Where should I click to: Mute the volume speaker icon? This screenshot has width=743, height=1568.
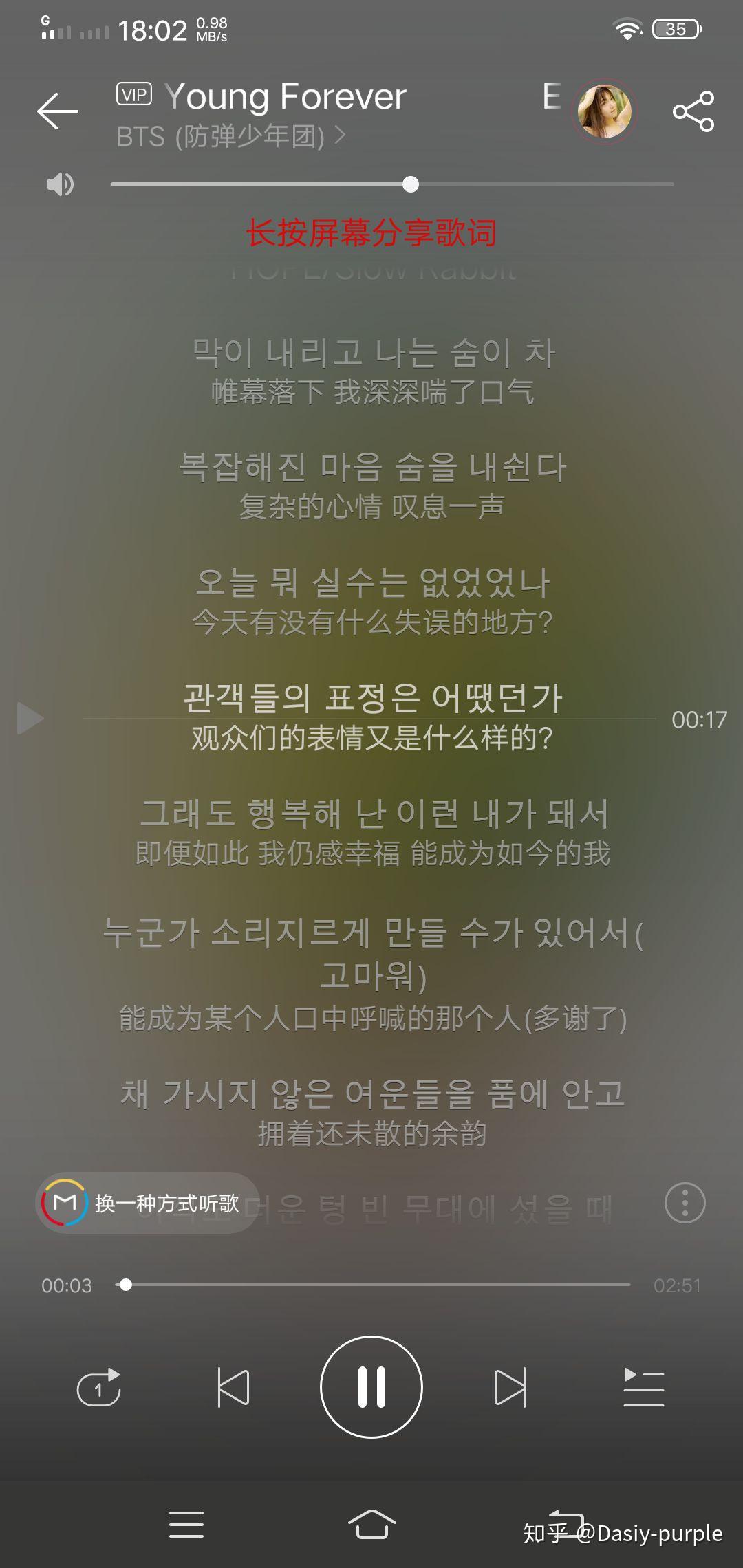tap(61, 184)
